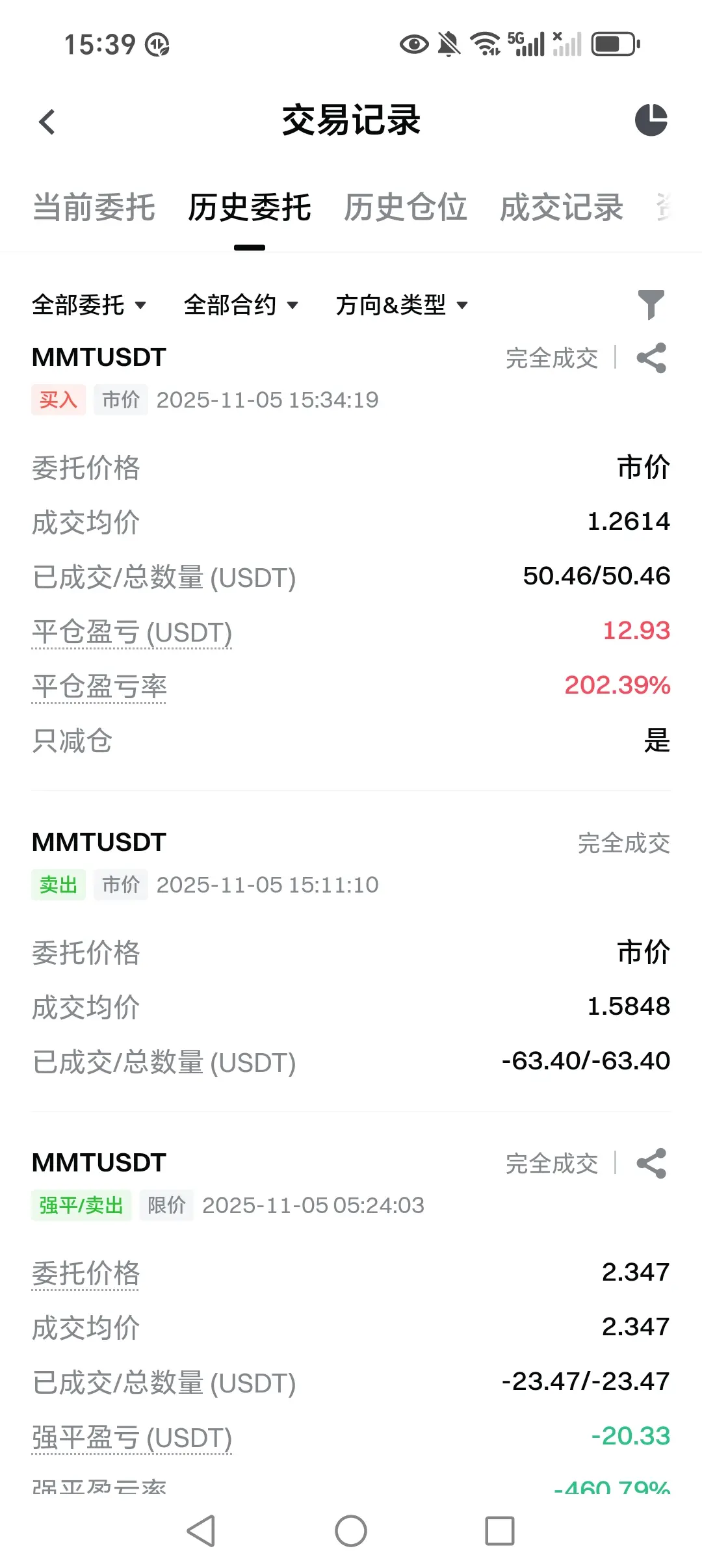702x1568 pixels.
Task: Tap the system home button
Action: [351, 1531]
